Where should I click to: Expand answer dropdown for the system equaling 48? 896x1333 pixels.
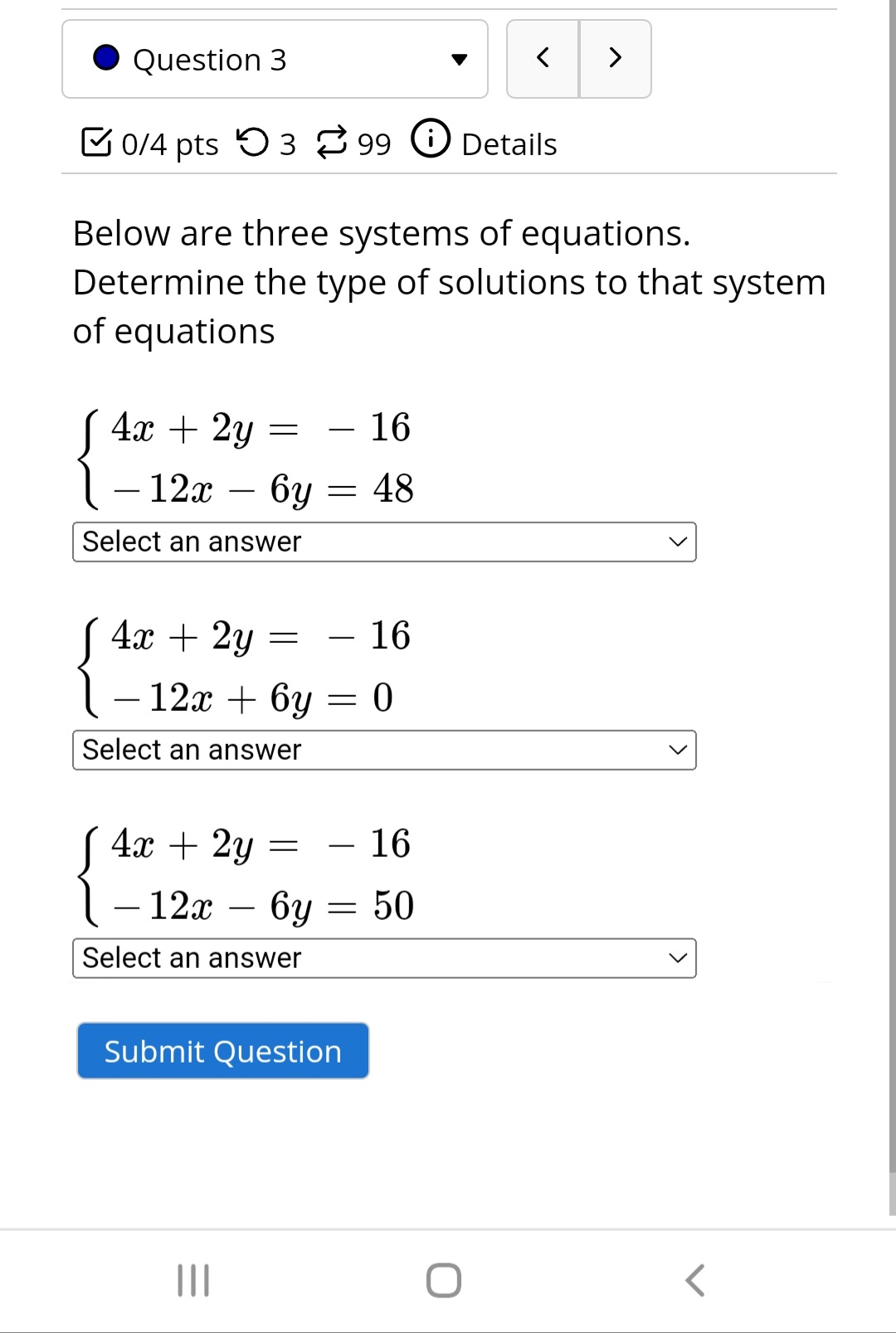click(x=384, y=542)
